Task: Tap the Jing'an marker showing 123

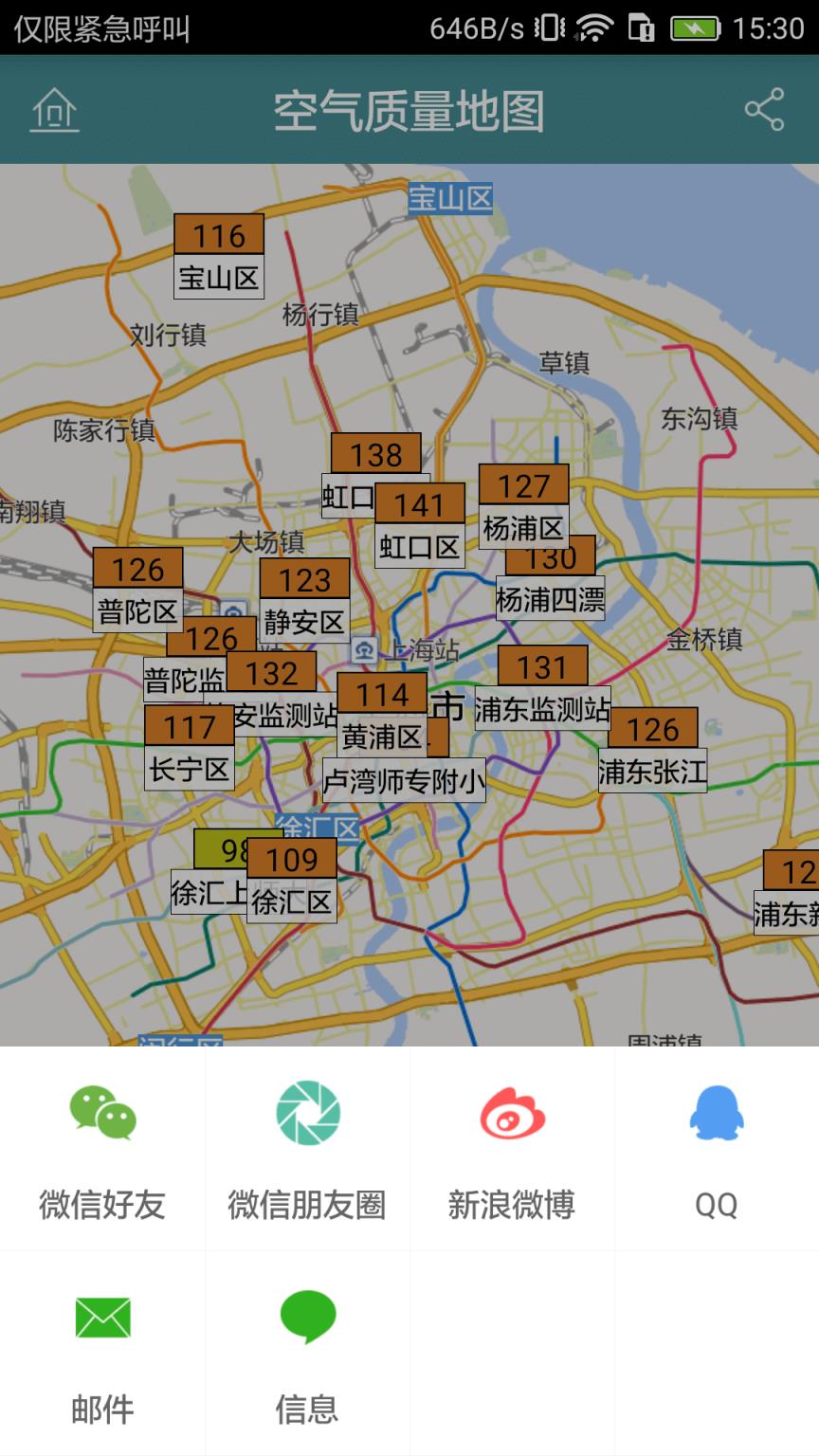Action: click(305, 577)
